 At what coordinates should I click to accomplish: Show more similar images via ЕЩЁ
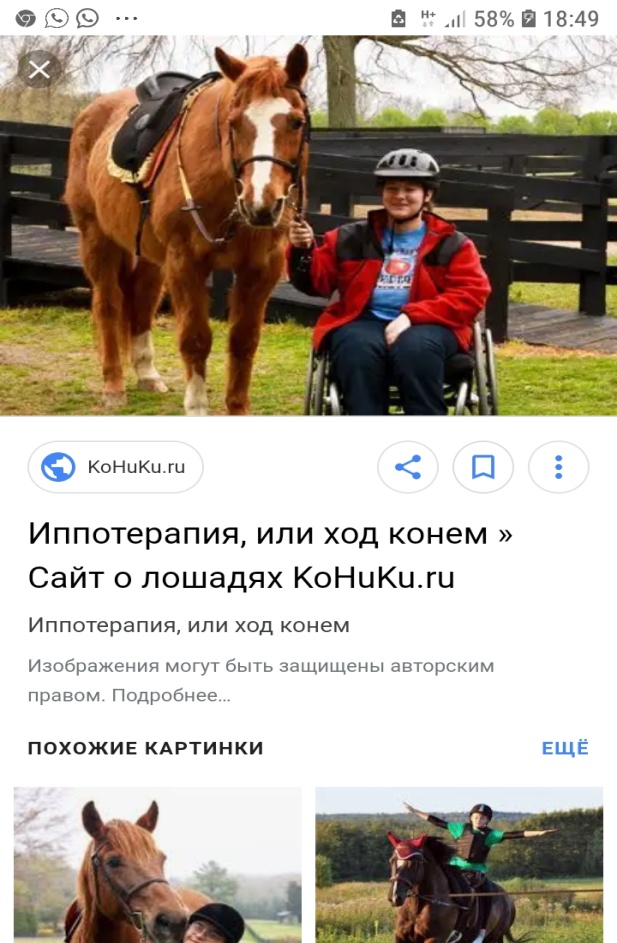point(565,748)
